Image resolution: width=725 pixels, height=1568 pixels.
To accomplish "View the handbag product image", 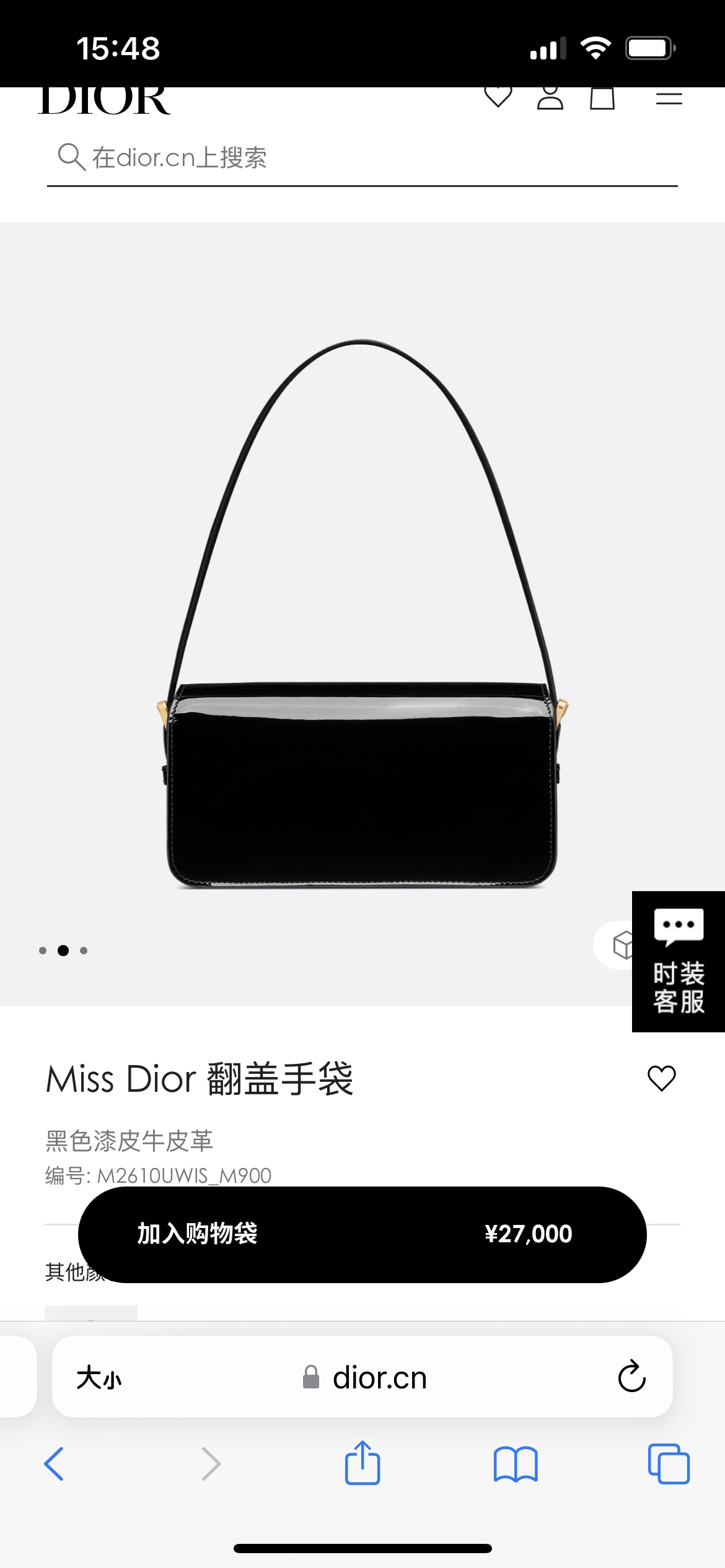I will coord(362,613).
